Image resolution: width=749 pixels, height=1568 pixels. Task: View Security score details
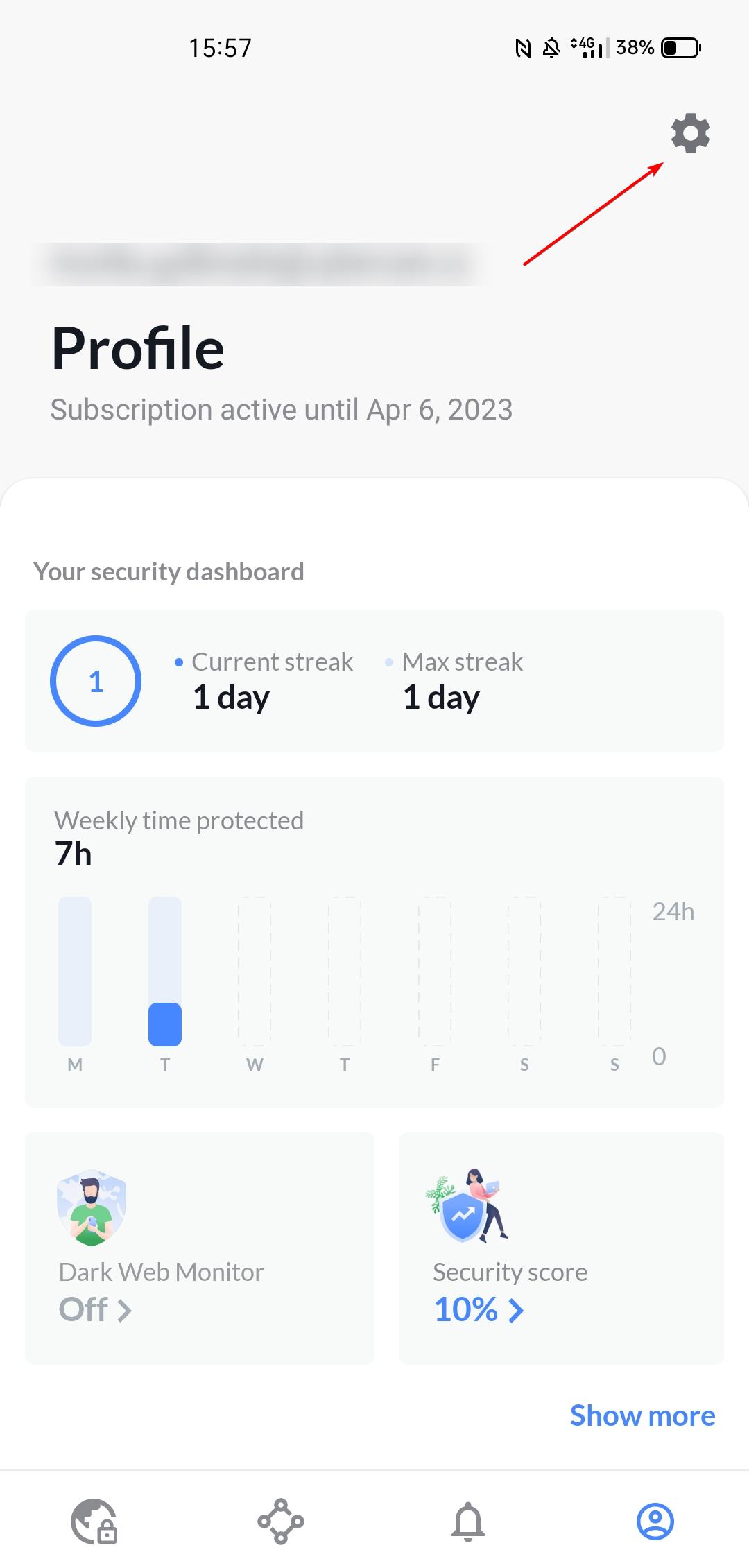coord(561,1248)
